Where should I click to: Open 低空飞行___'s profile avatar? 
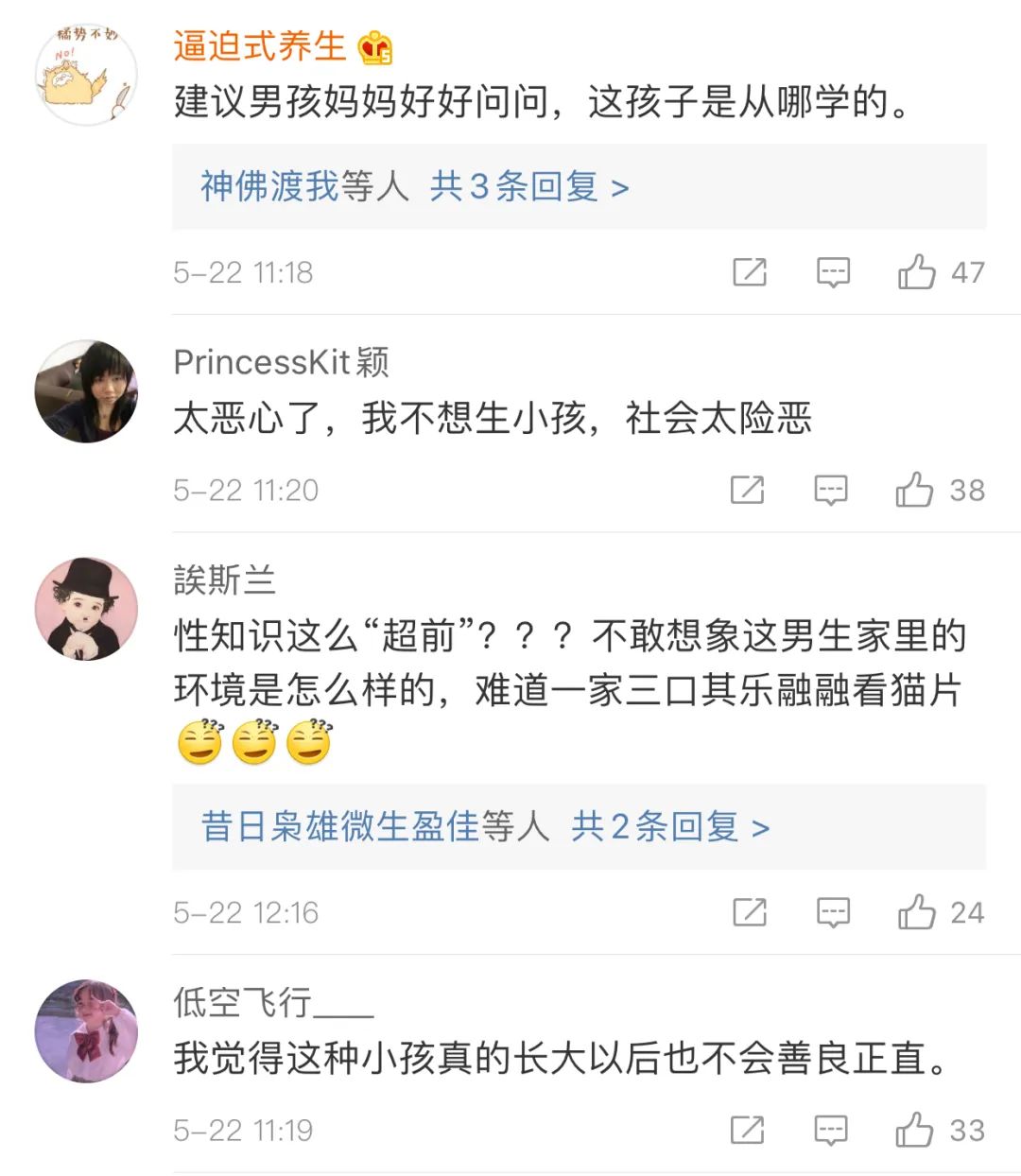pos(85,1029)
